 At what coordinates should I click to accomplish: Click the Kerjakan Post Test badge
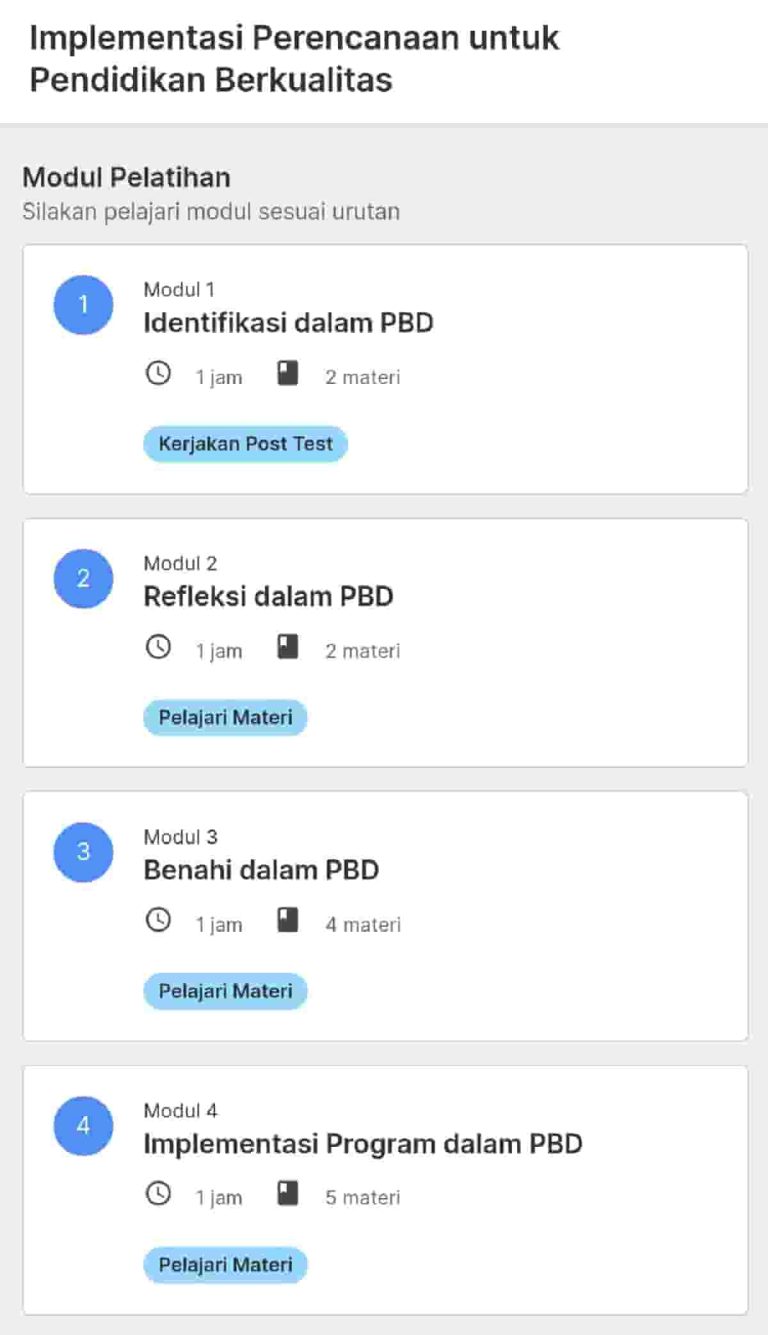pyautogui.click(x=245, y=443)
